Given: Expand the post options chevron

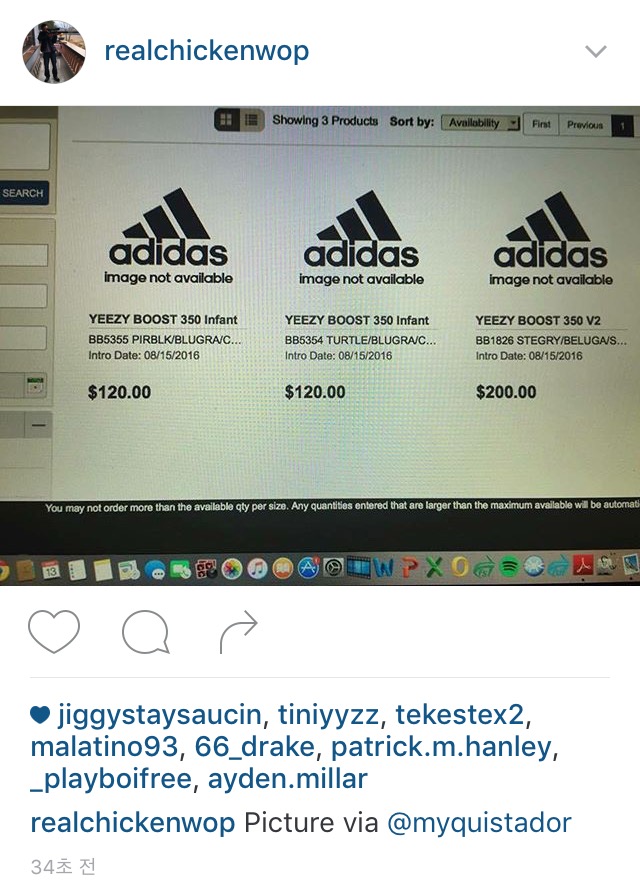Looking at the screenshot, I should pos(595,52).
